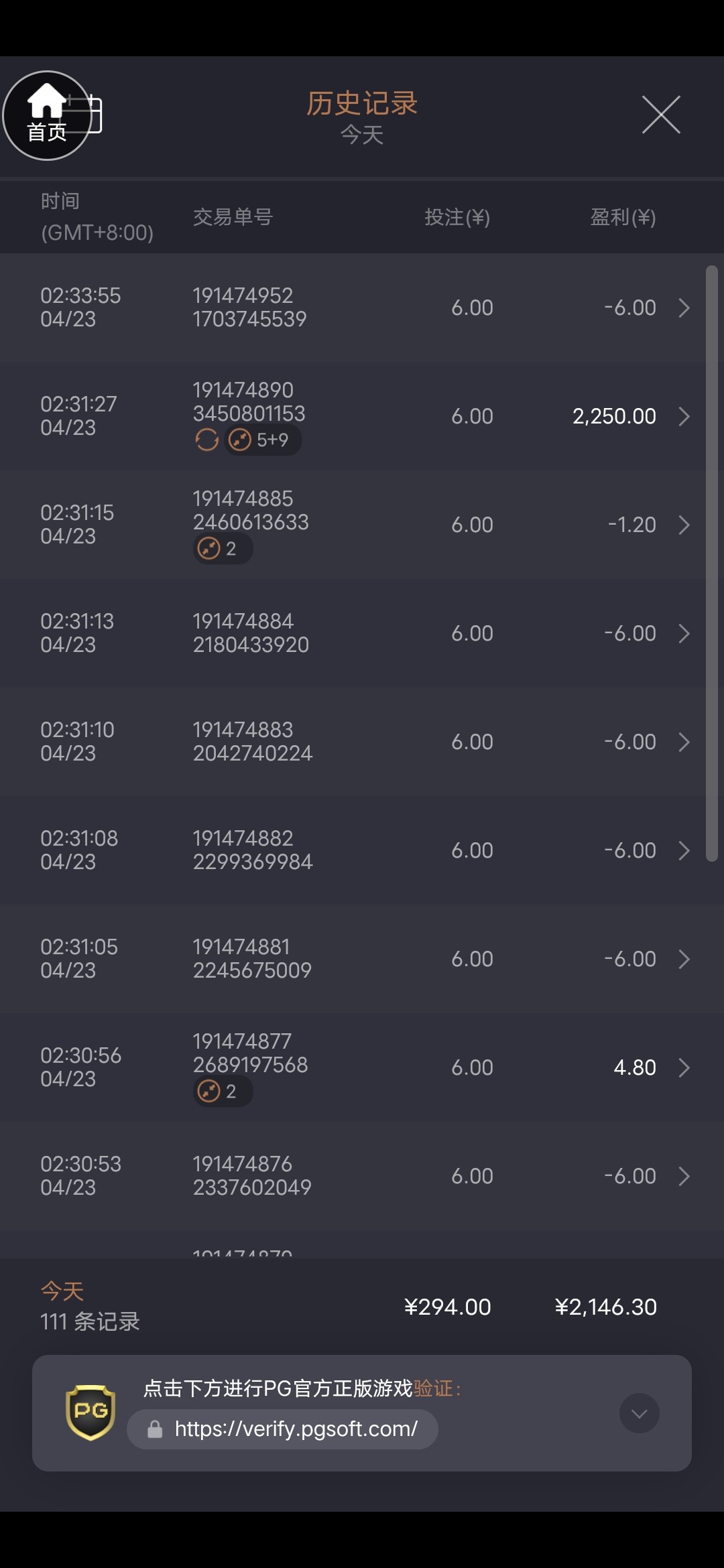Close the history records panel
The width and height of the screenshot is (724, 1568).
pyautogui.click(x=661, y=115)
